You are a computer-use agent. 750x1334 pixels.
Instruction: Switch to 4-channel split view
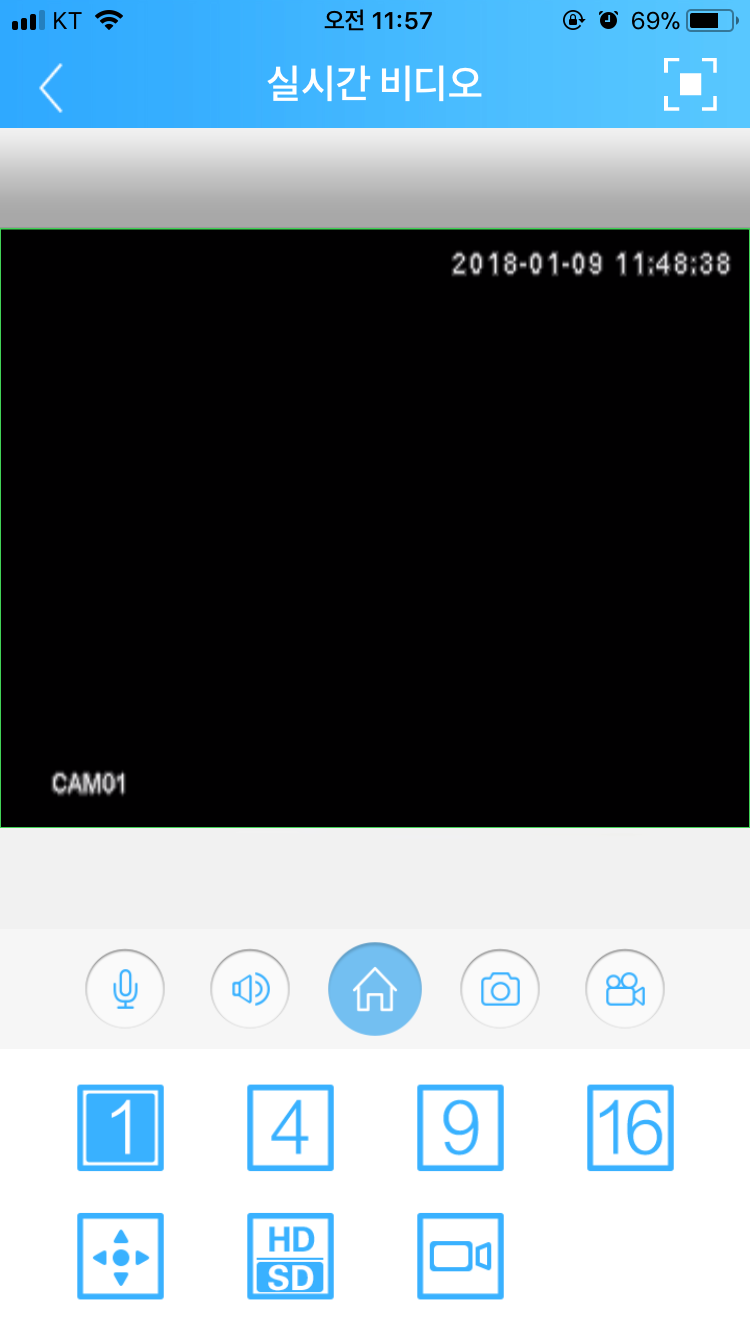(x=290, y=1128)
